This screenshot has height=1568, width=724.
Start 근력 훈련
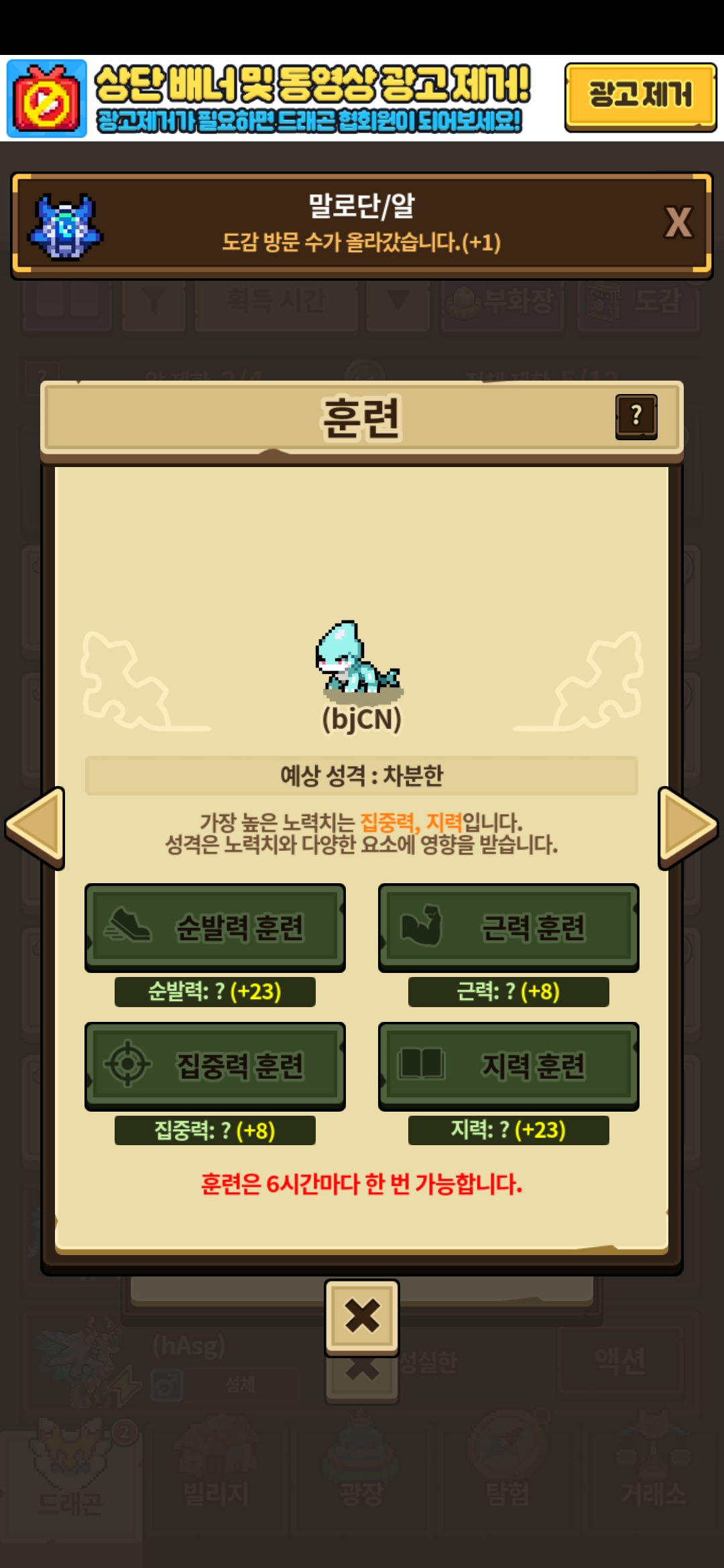pos(508,927)
